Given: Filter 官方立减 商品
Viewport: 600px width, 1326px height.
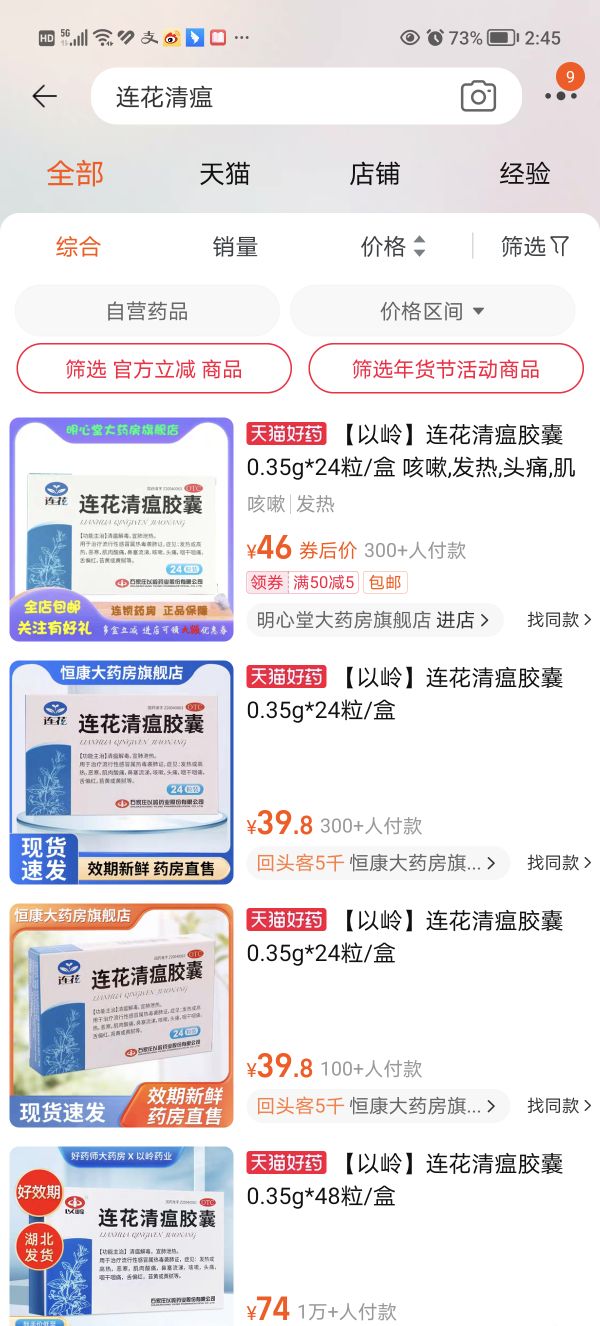Looking at the screenshot, I should pos(154,369).
